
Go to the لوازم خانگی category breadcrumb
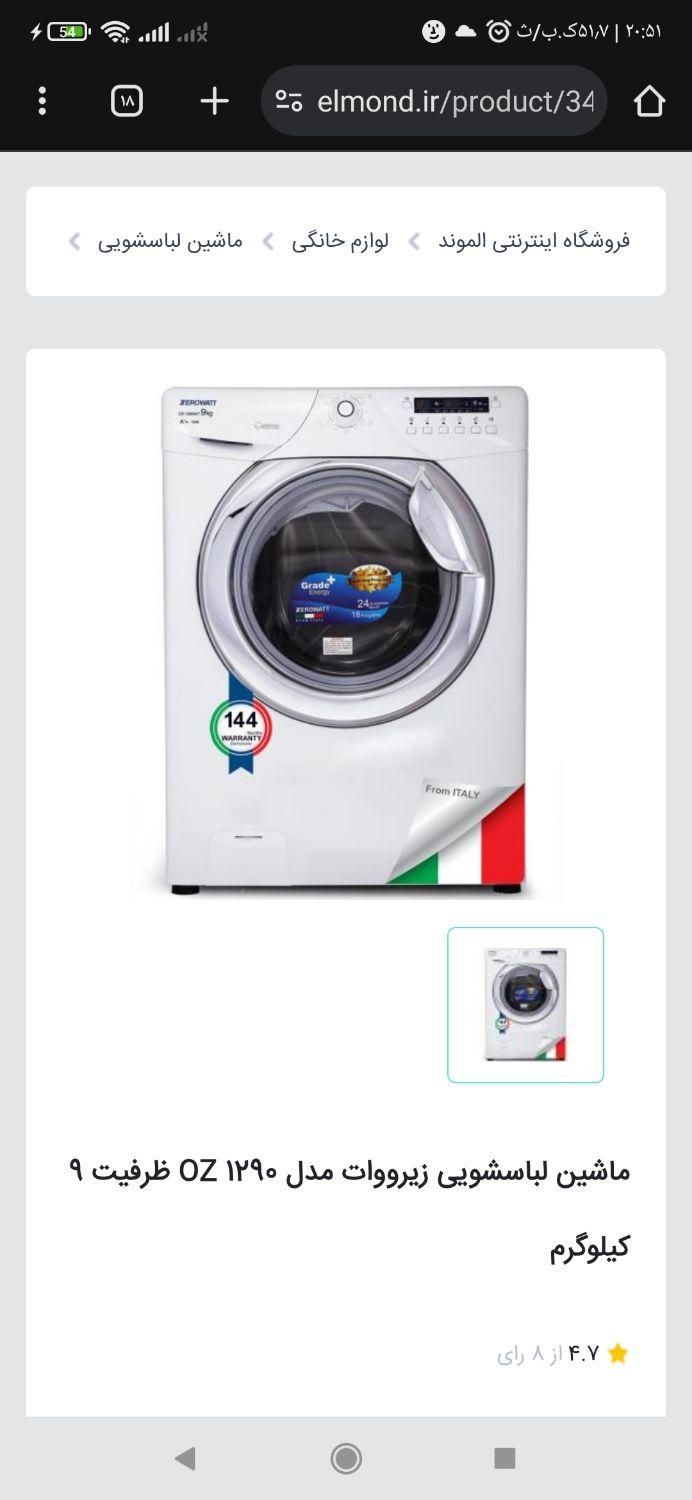pyautogui.click(x=340, y=241)
